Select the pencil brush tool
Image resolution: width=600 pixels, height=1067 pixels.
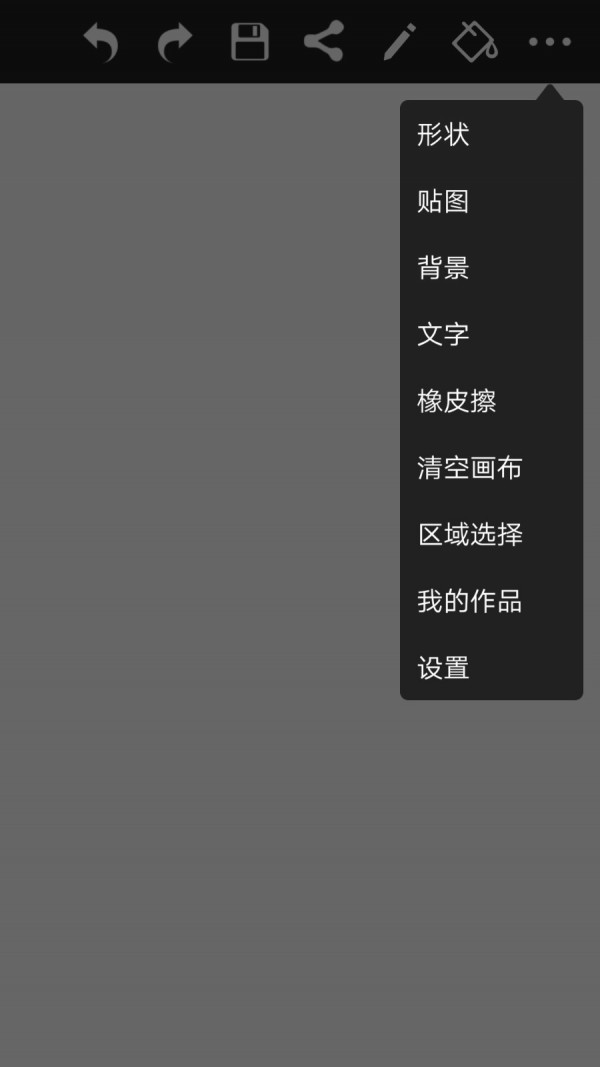399,42
